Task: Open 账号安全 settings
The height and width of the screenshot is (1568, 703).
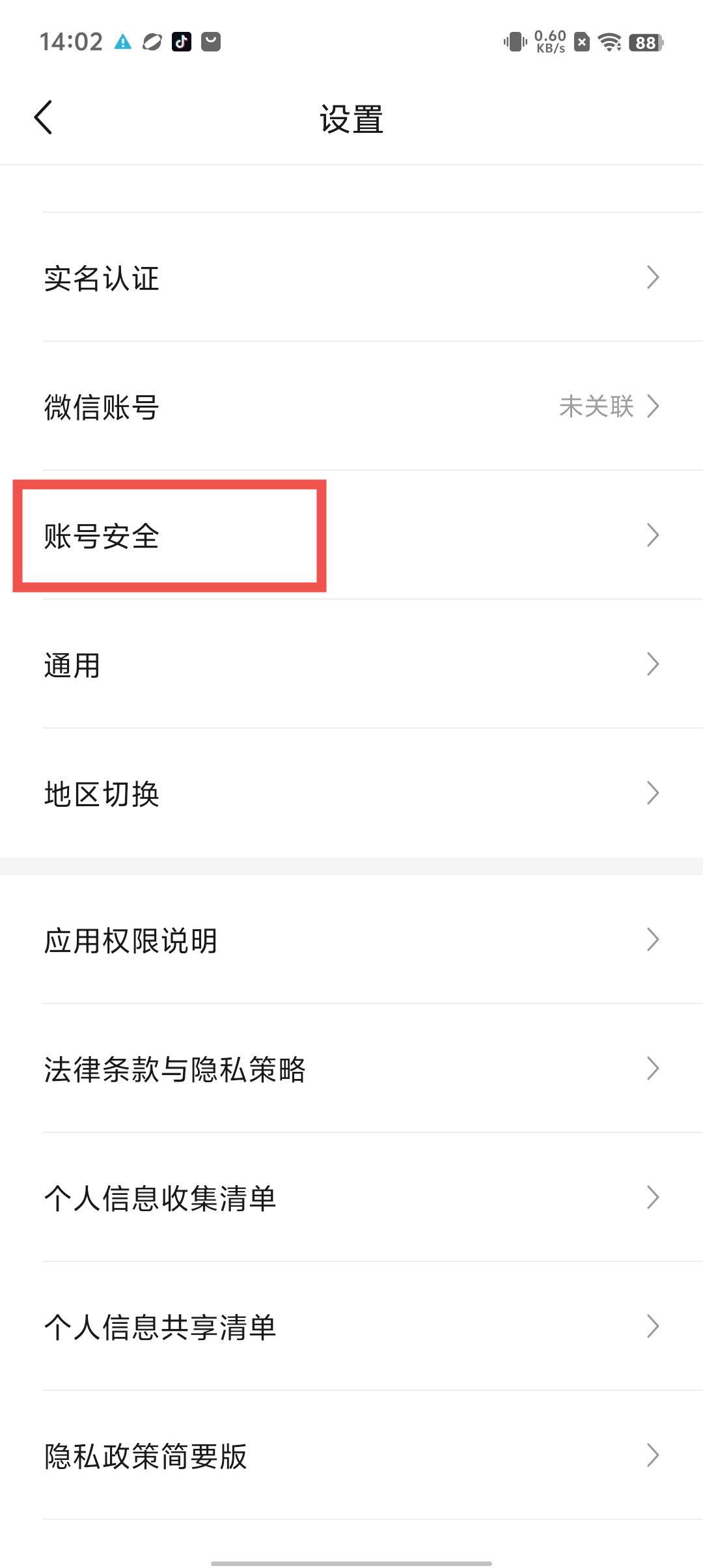Action: (351, 536)
